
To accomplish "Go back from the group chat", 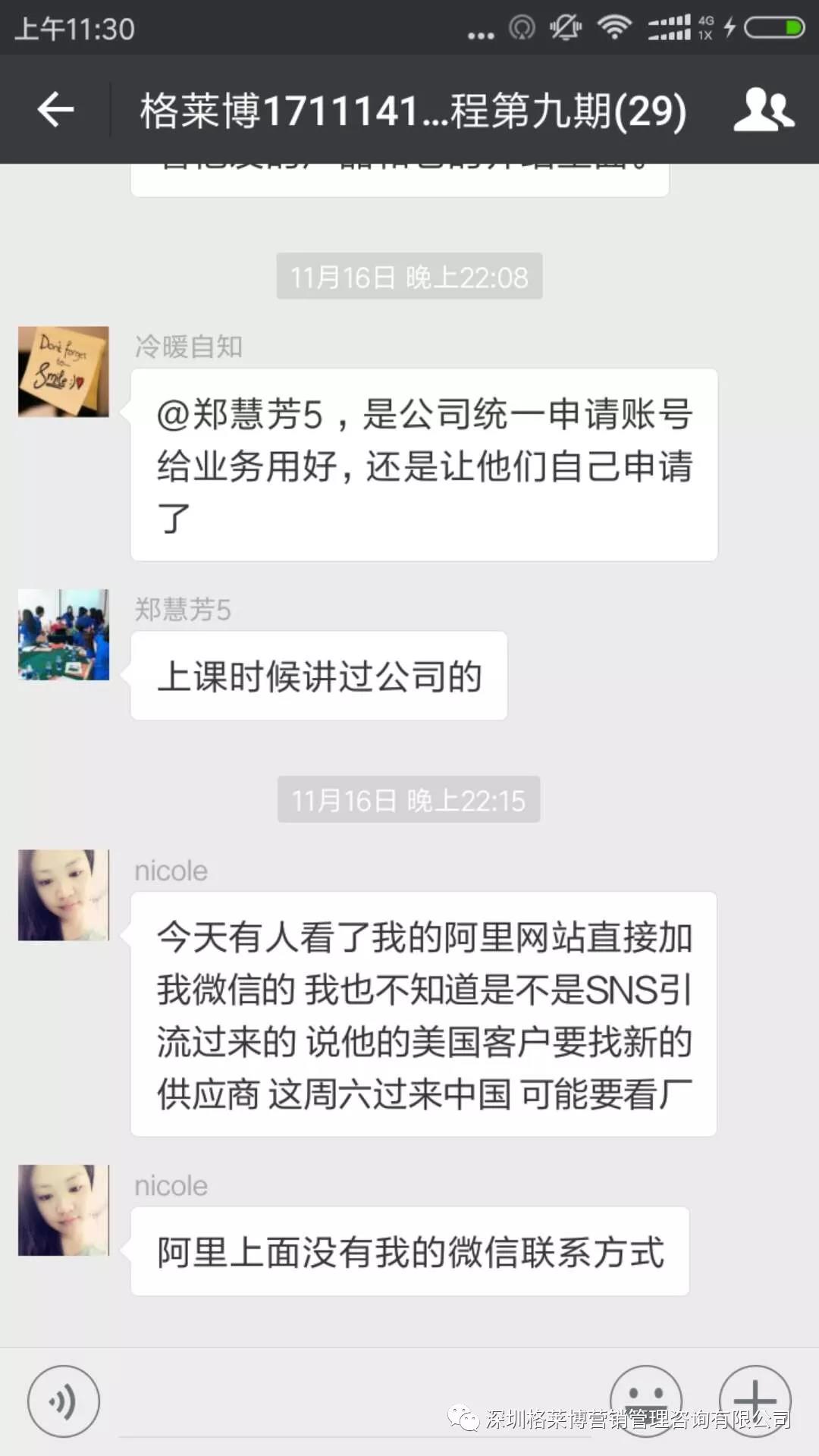I will (x=55, y=111).
